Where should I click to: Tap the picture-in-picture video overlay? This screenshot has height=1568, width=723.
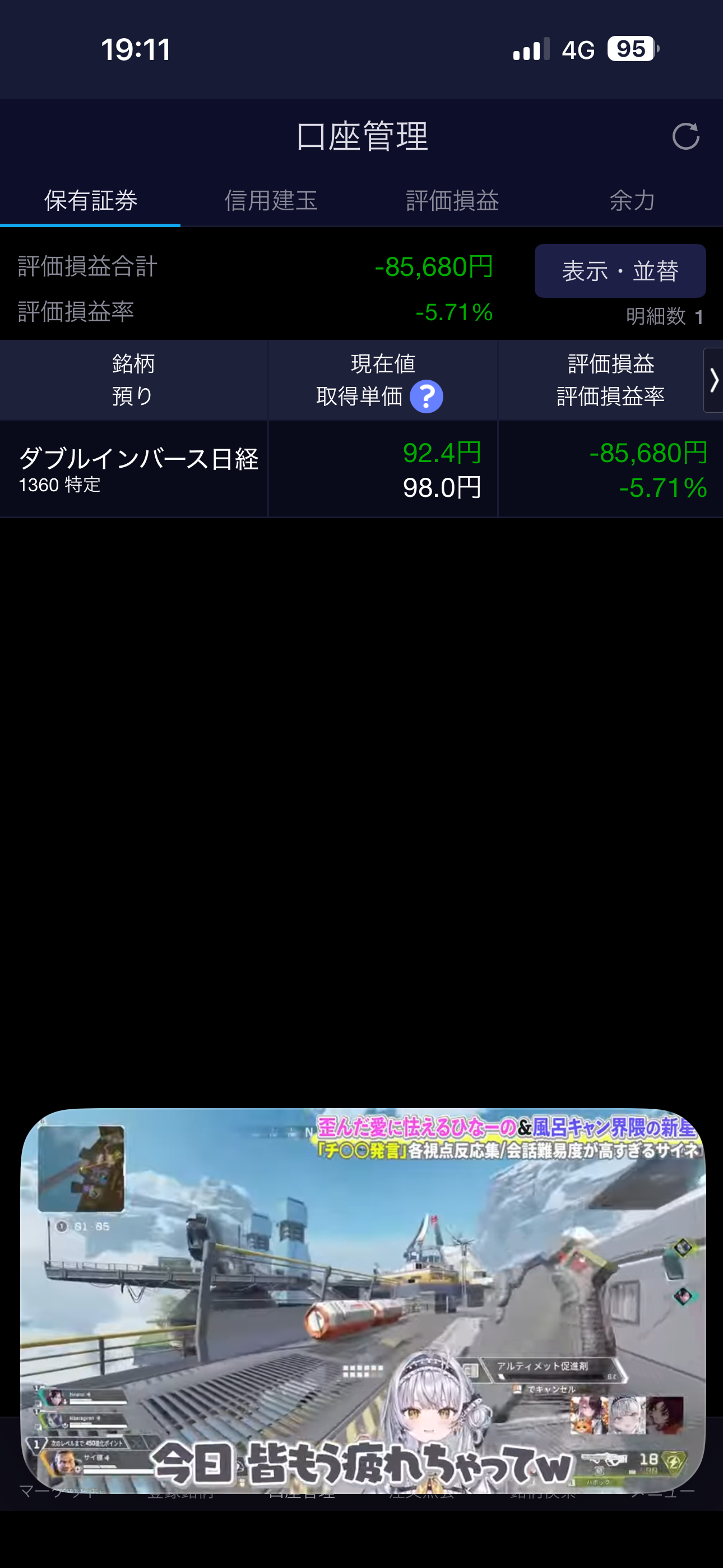click(x=363, y=1301)
